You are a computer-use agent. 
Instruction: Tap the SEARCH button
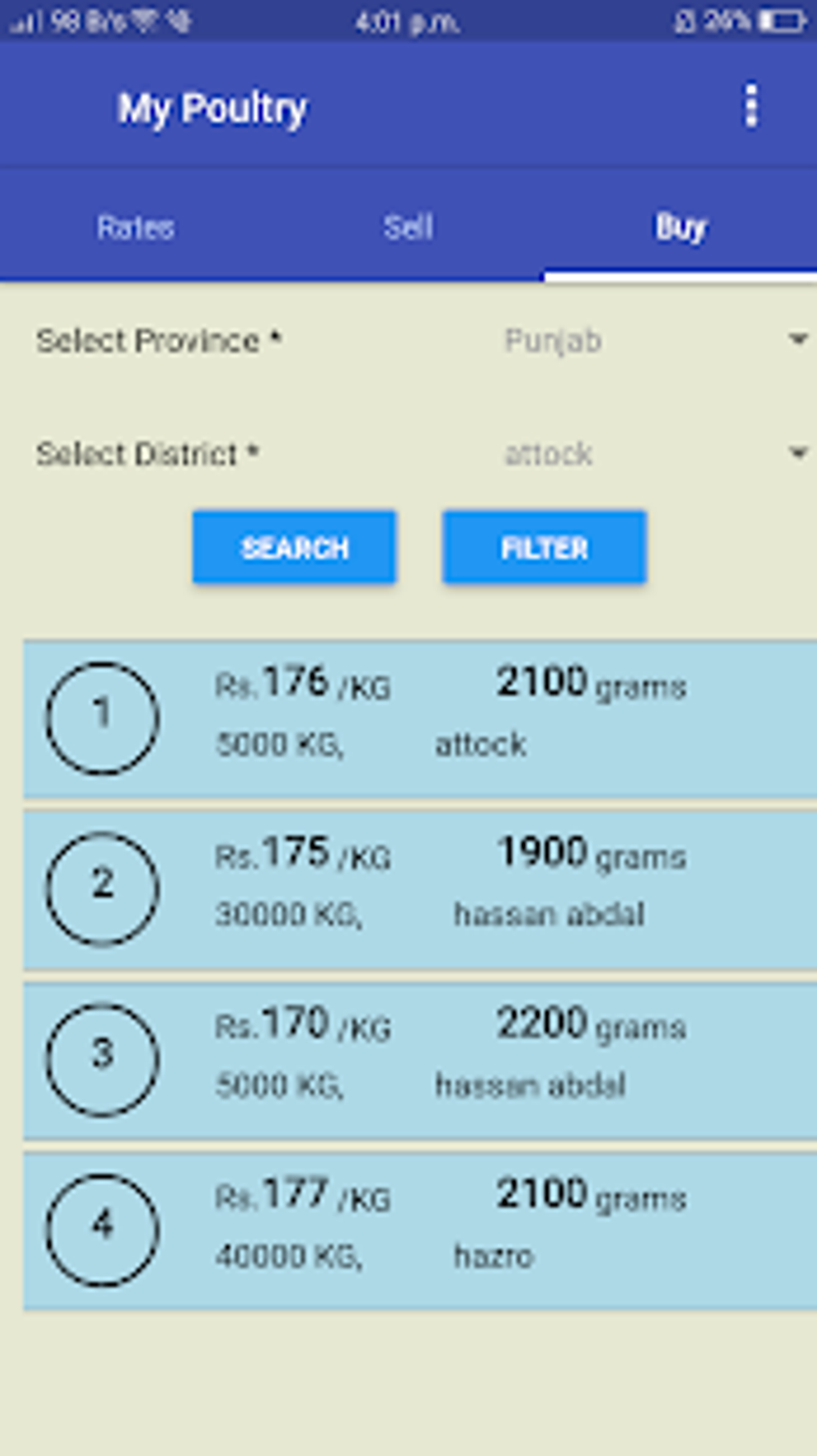[x=294, y=547]
